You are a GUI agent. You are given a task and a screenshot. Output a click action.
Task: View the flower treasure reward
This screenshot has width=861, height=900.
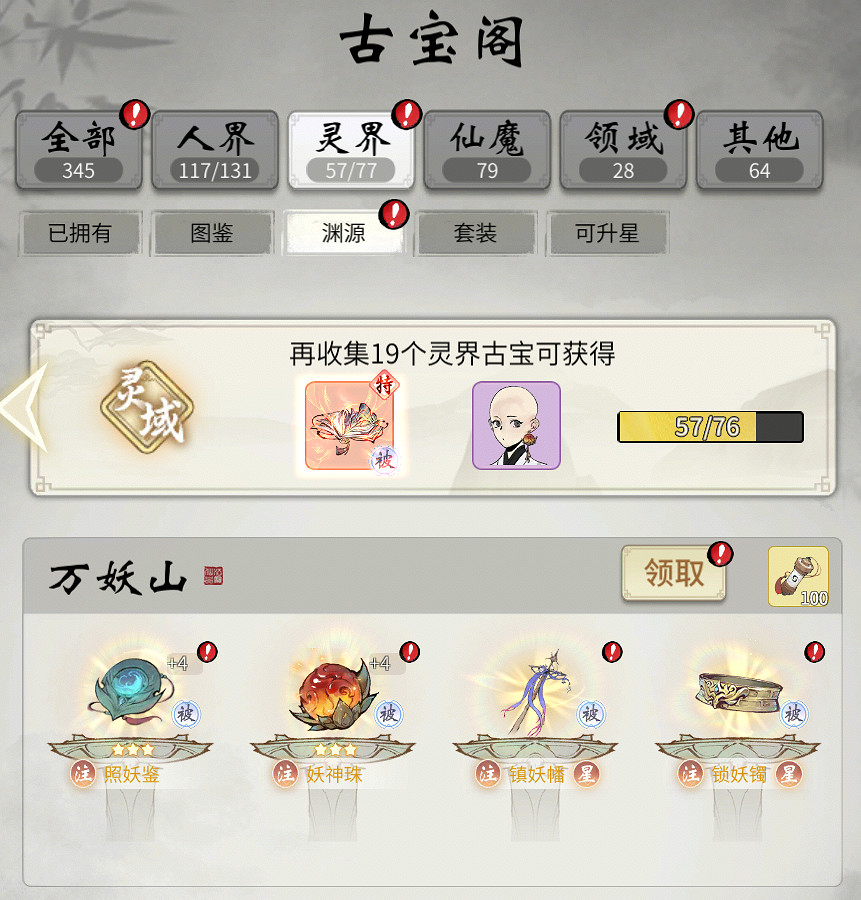[x=351, y=425]
